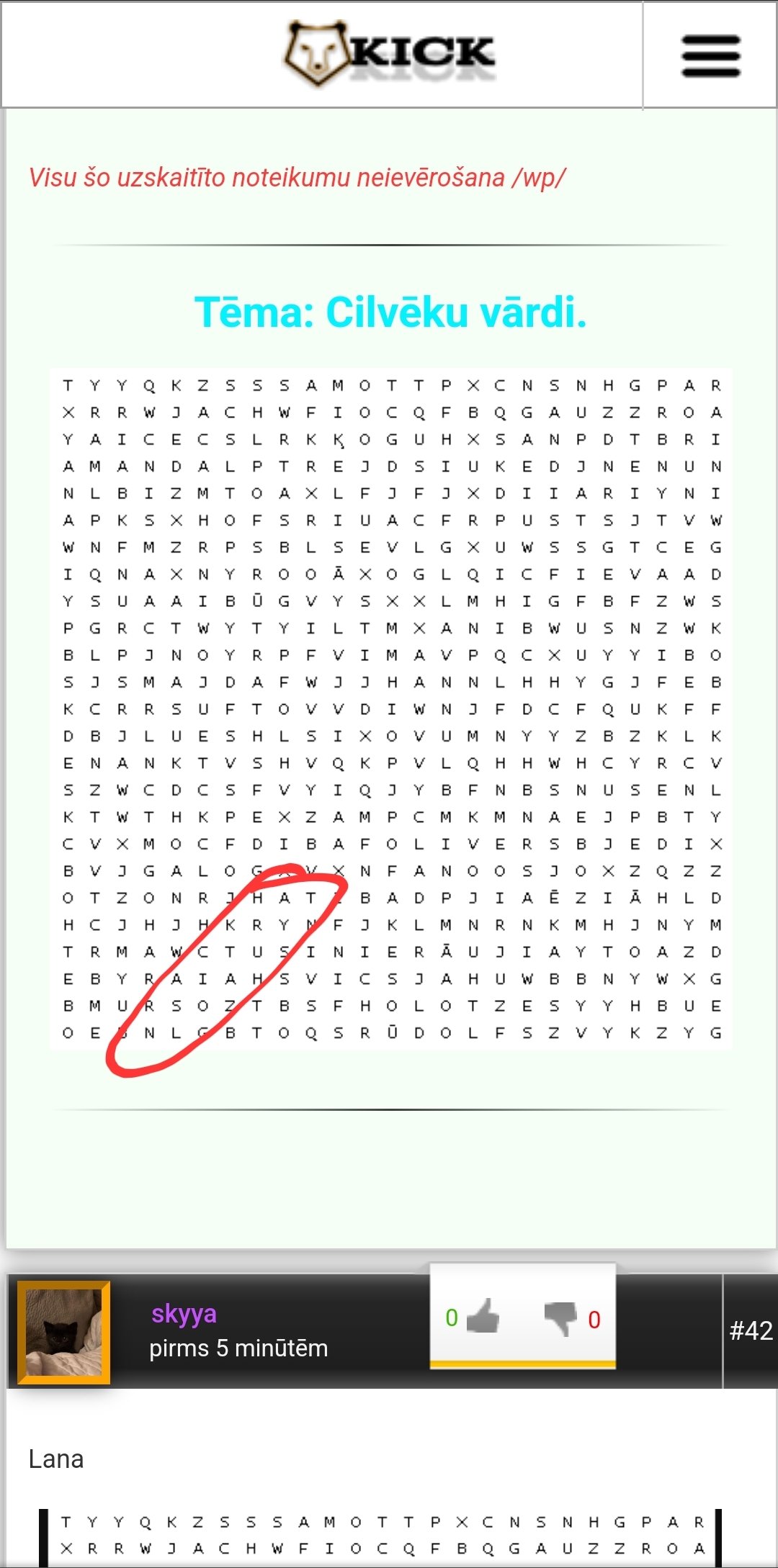Visit skyya's profile via the username
The height and width of the screenshot is (1568, 778).
pyautogui.click(x=184, y=1314)
